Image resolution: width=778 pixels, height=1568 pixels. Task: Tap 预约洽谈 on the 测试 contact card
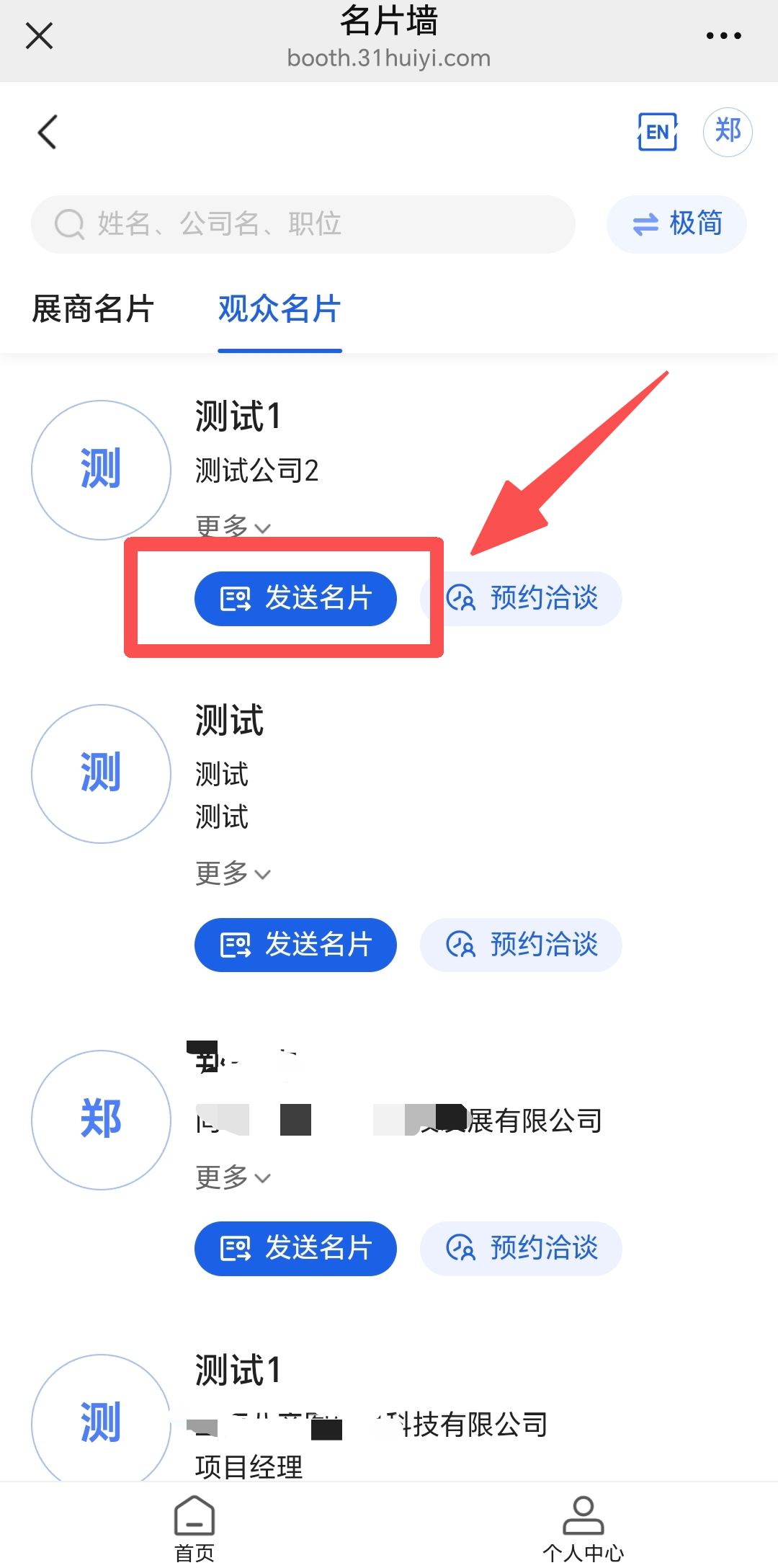pyautogui.click(x=521, y=945)
